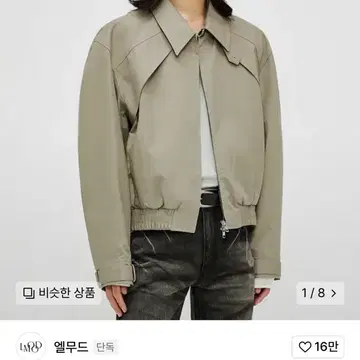Open similar products via 비슷한 상품 button

59,293
